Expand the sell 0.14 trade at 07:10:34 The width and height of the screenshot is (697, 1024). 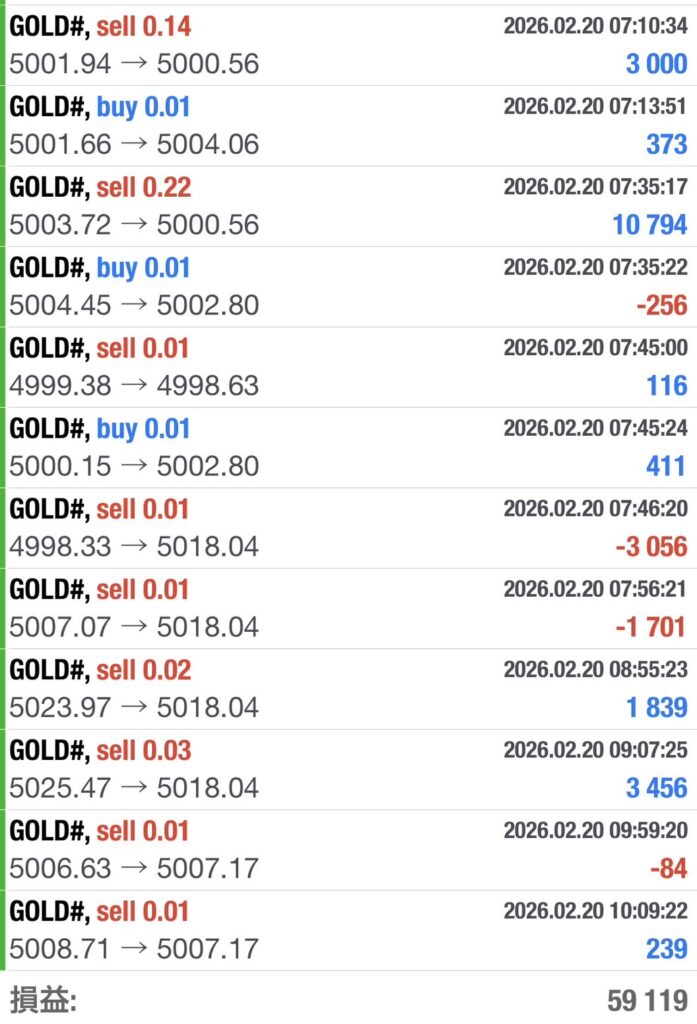tap(348, 45)
